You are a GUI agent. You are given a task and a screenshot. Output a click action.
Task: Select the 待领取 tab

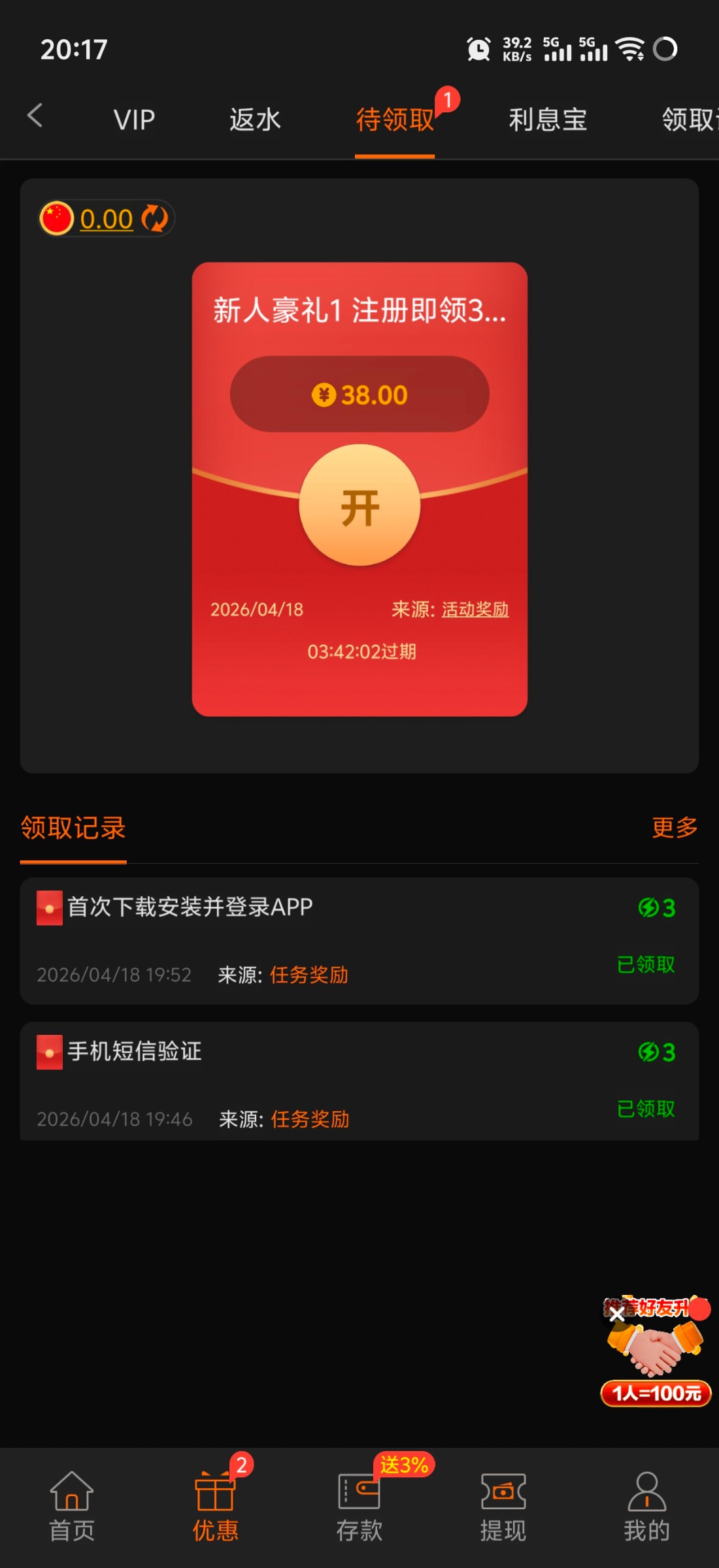click(395, 120)
